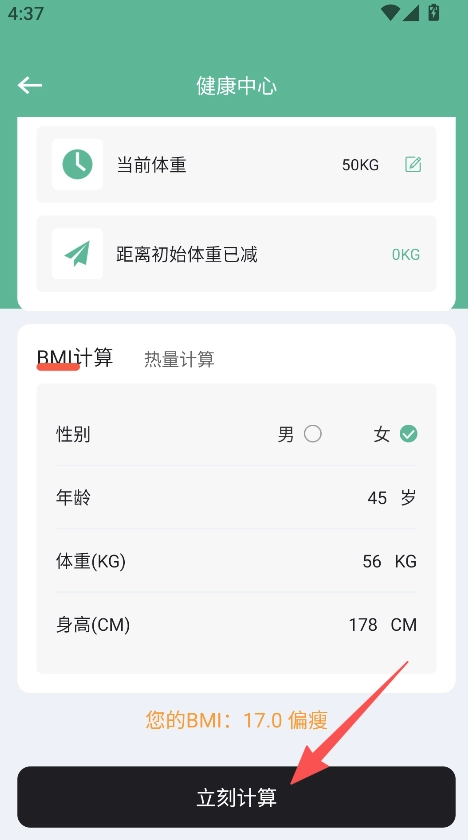The width and height of the screenshot is (468, 840).
Task: Edit the current weight 50KG
Action: click(413, 164)
